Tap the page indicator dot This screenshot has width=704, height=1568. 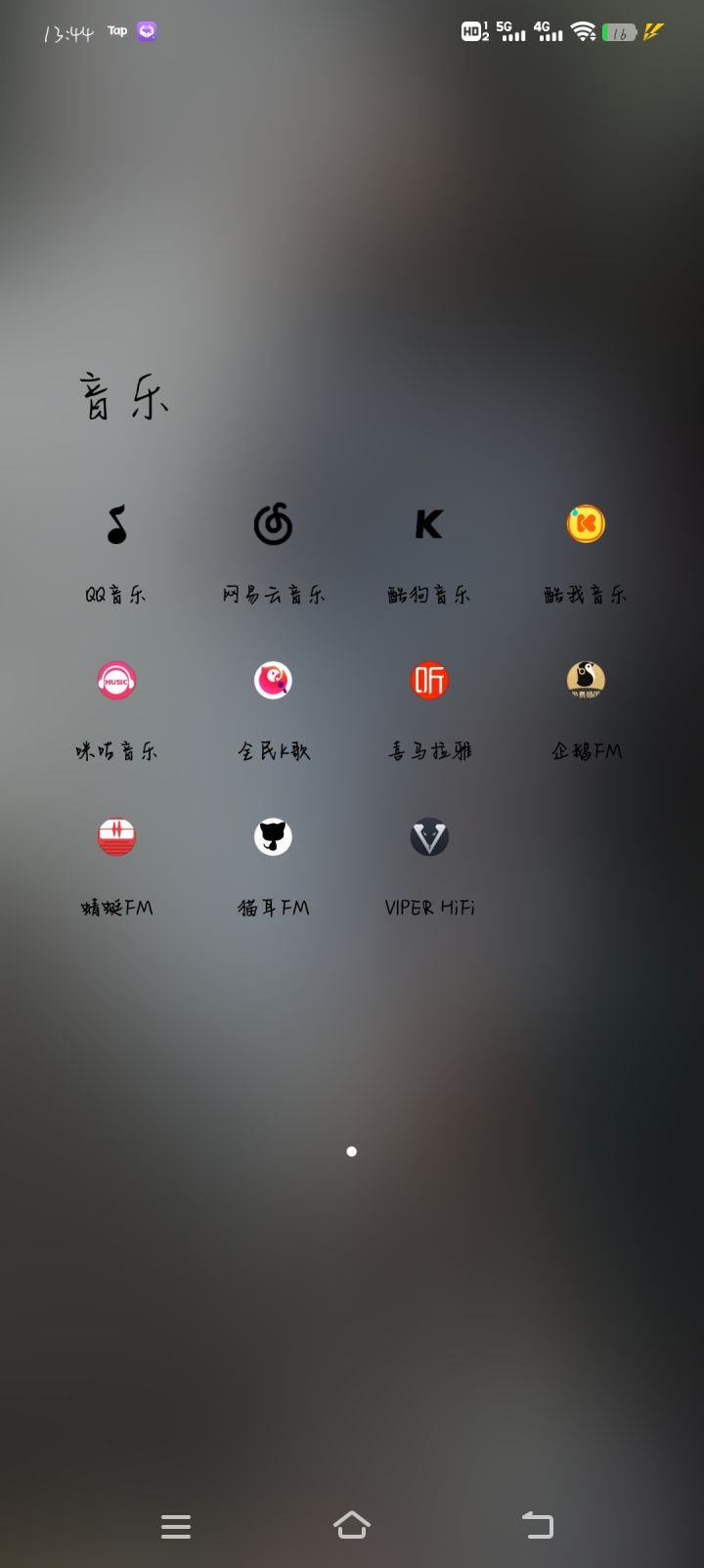coord(352,1151)
